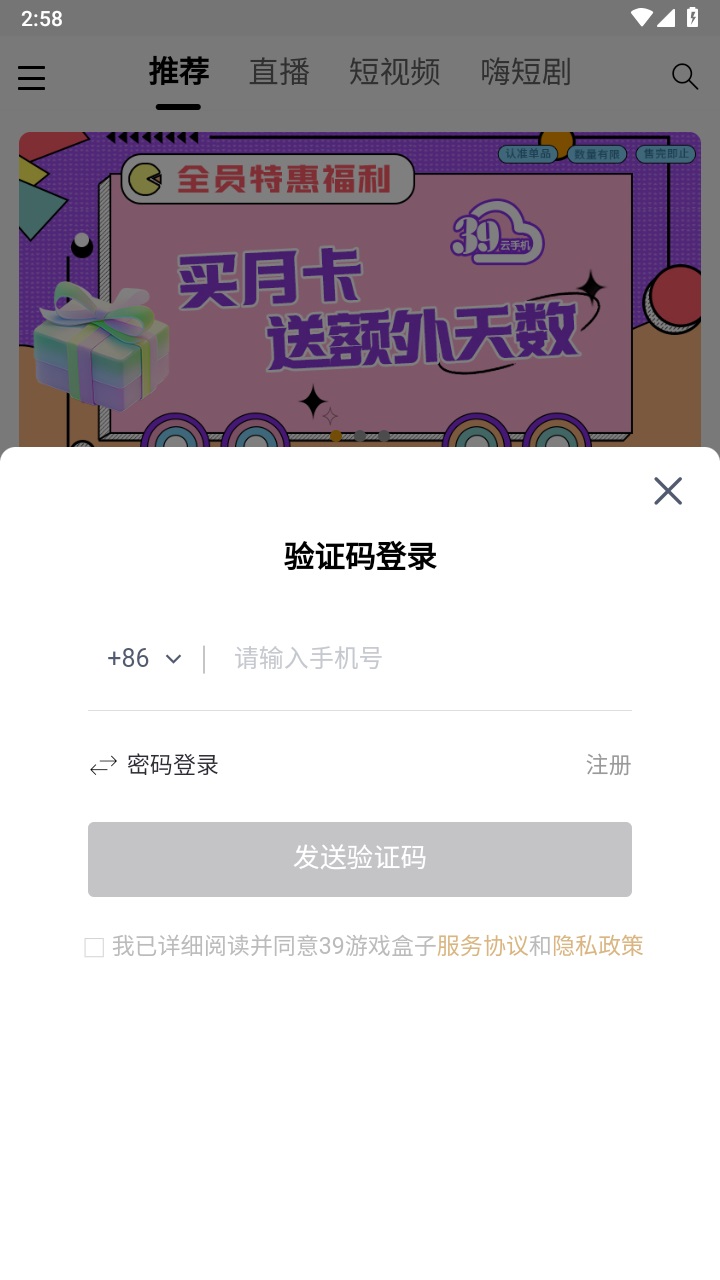Open the search function

pos(684,76)
